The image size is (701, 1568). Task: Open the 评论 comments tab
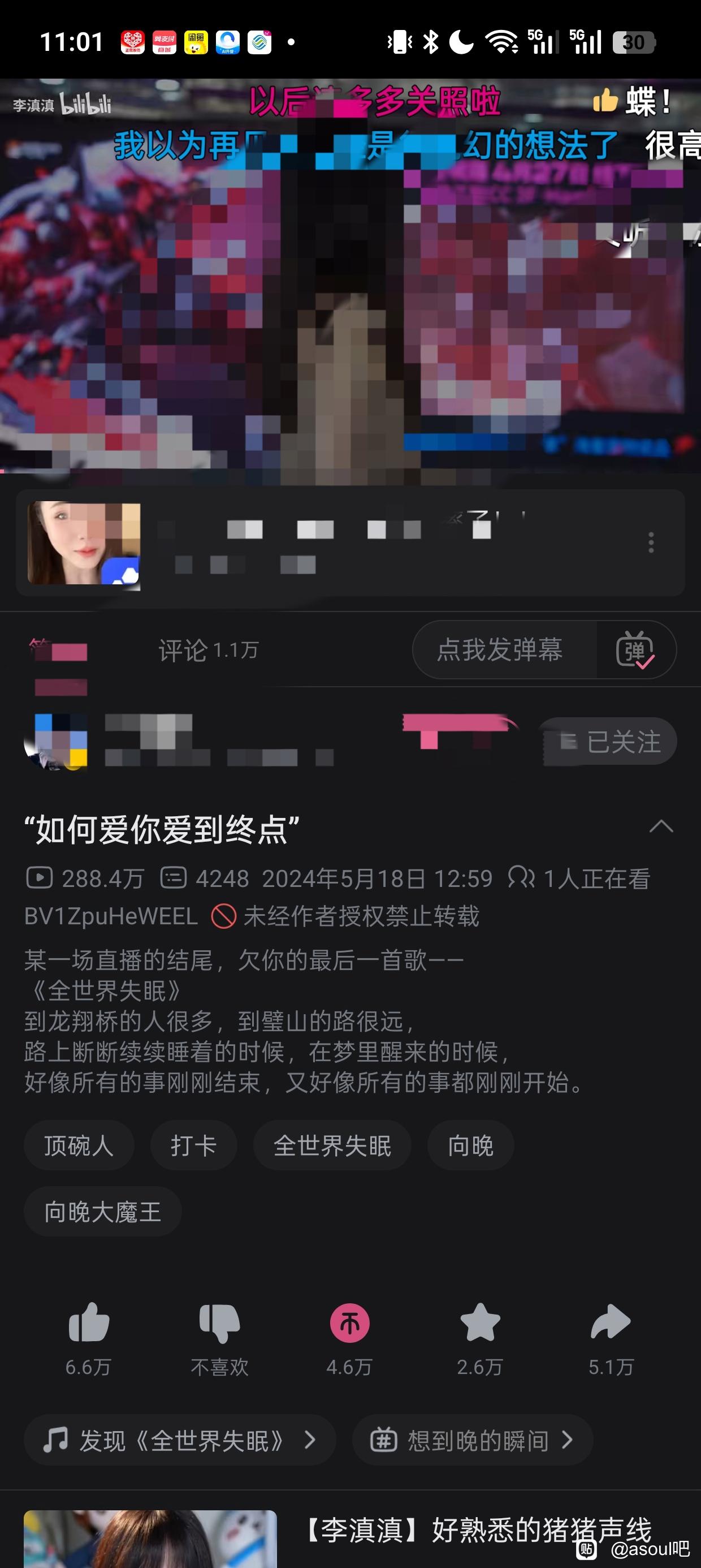point(208,650)
